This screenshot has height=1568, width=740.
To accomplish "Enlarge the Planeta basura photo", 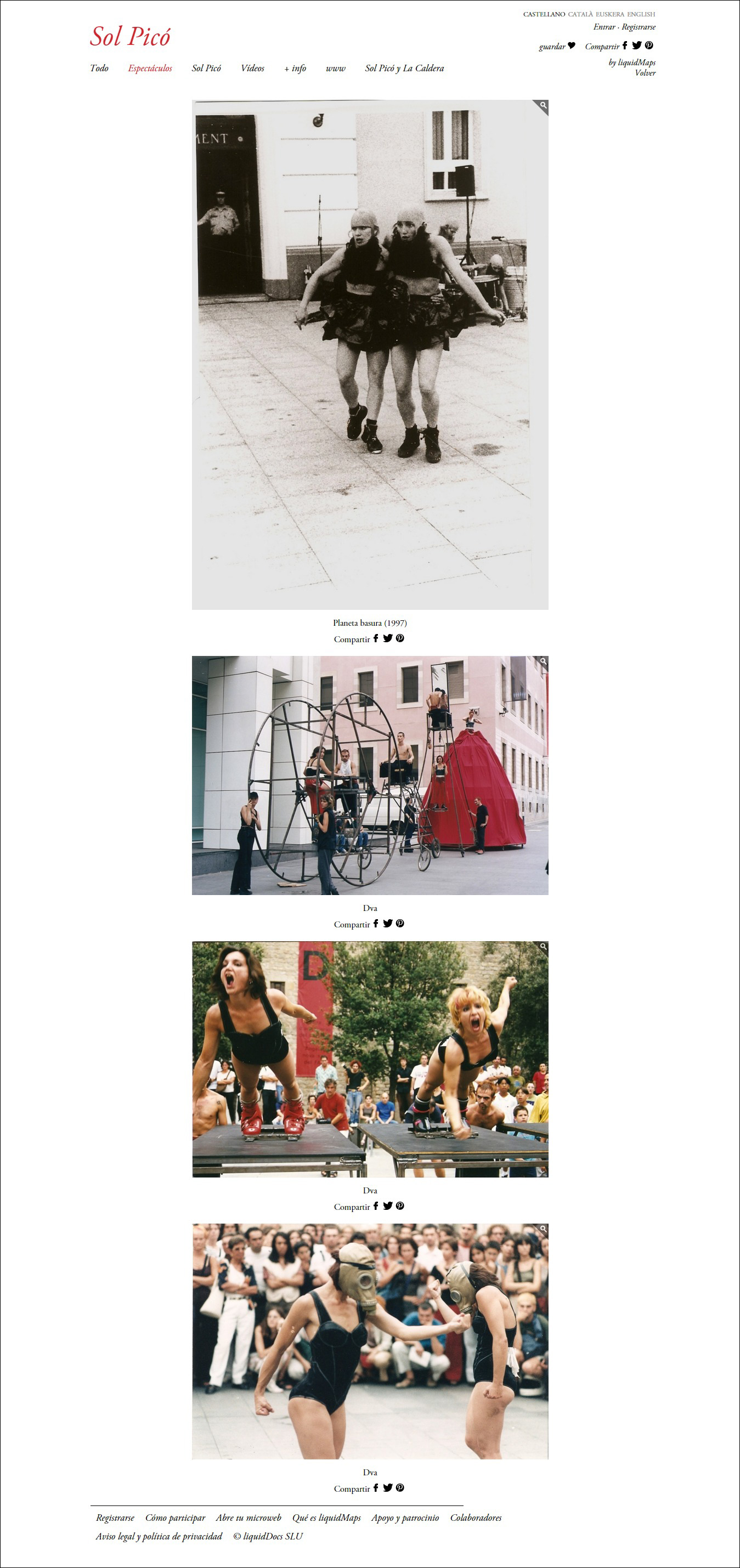I will (370, 354).
